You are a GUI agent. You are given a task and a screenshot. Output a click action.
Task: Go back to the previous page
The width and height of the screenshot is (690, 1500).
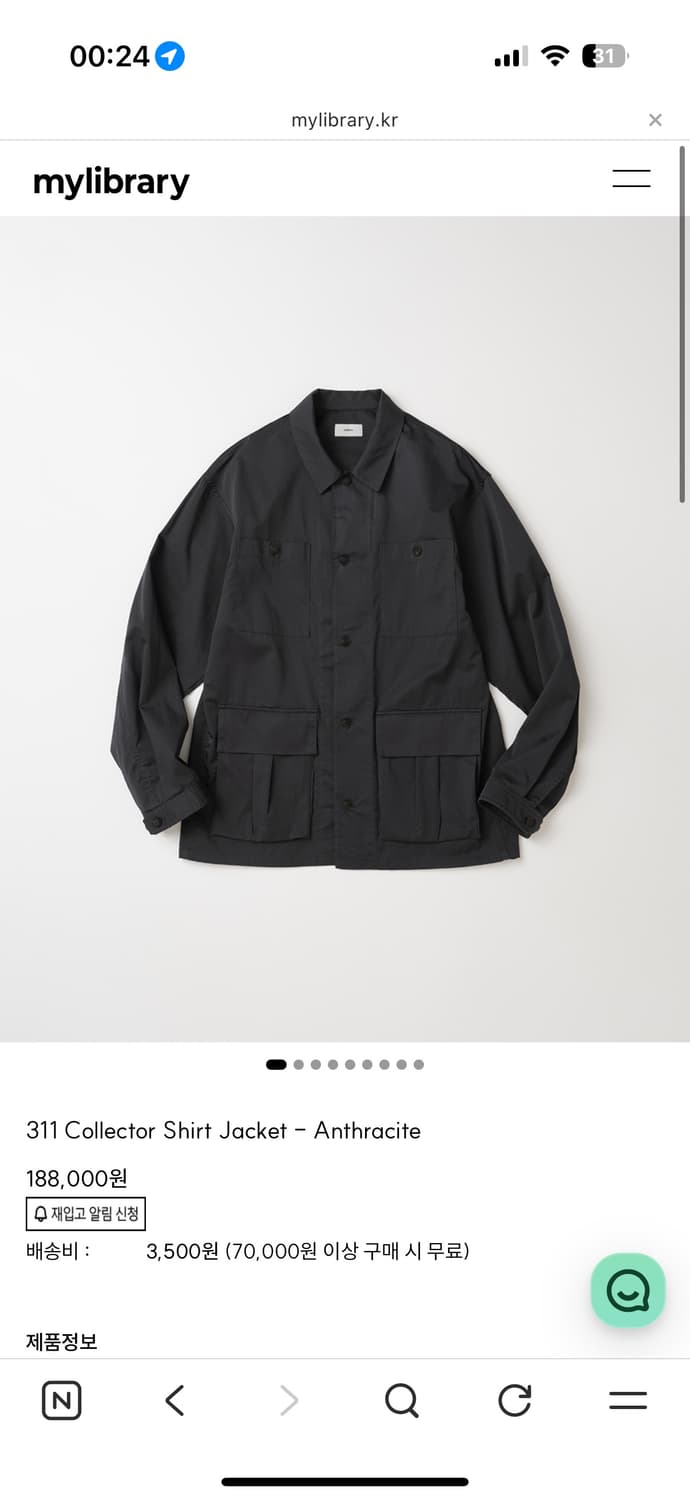pos(175,1400)
